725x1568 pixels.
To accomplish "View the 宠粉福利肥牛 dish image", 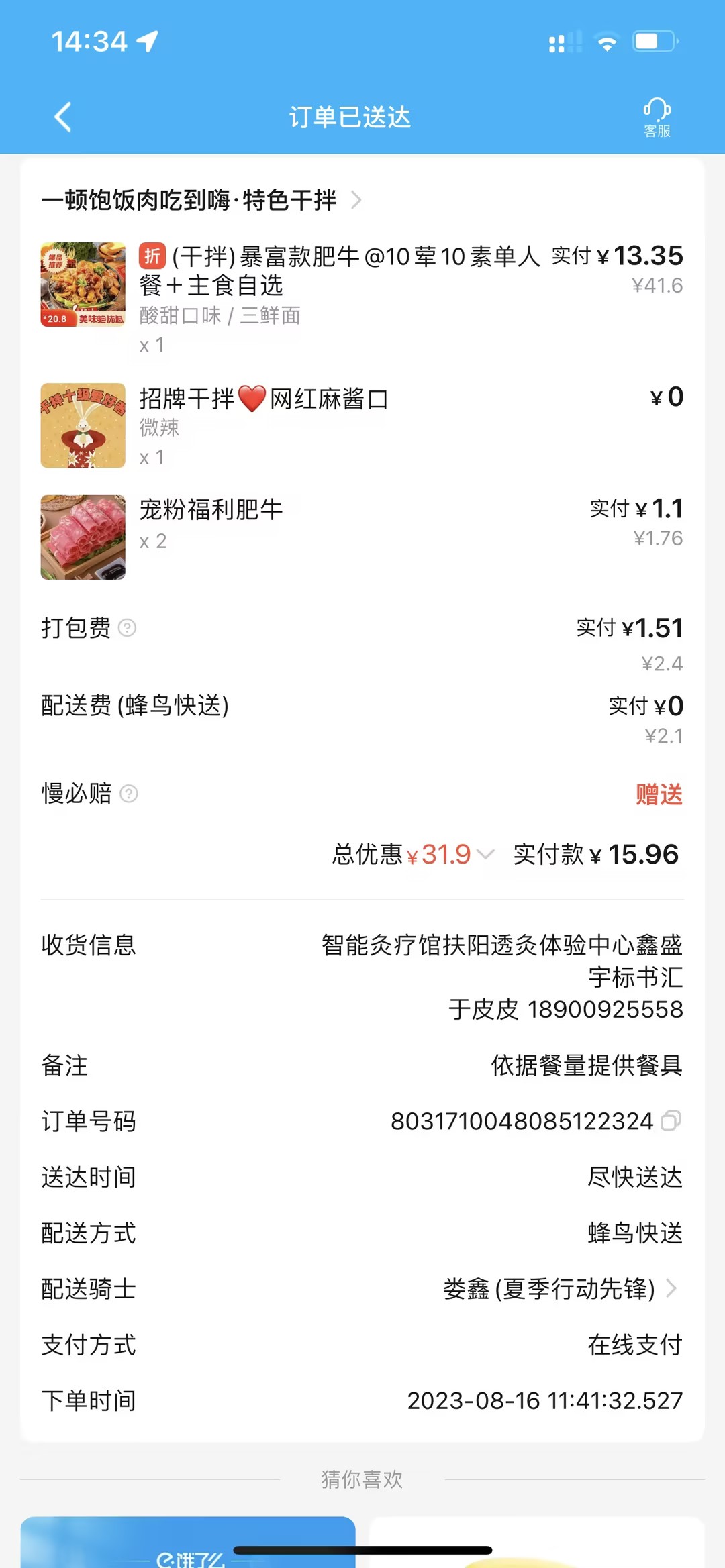I will (83, 537).
